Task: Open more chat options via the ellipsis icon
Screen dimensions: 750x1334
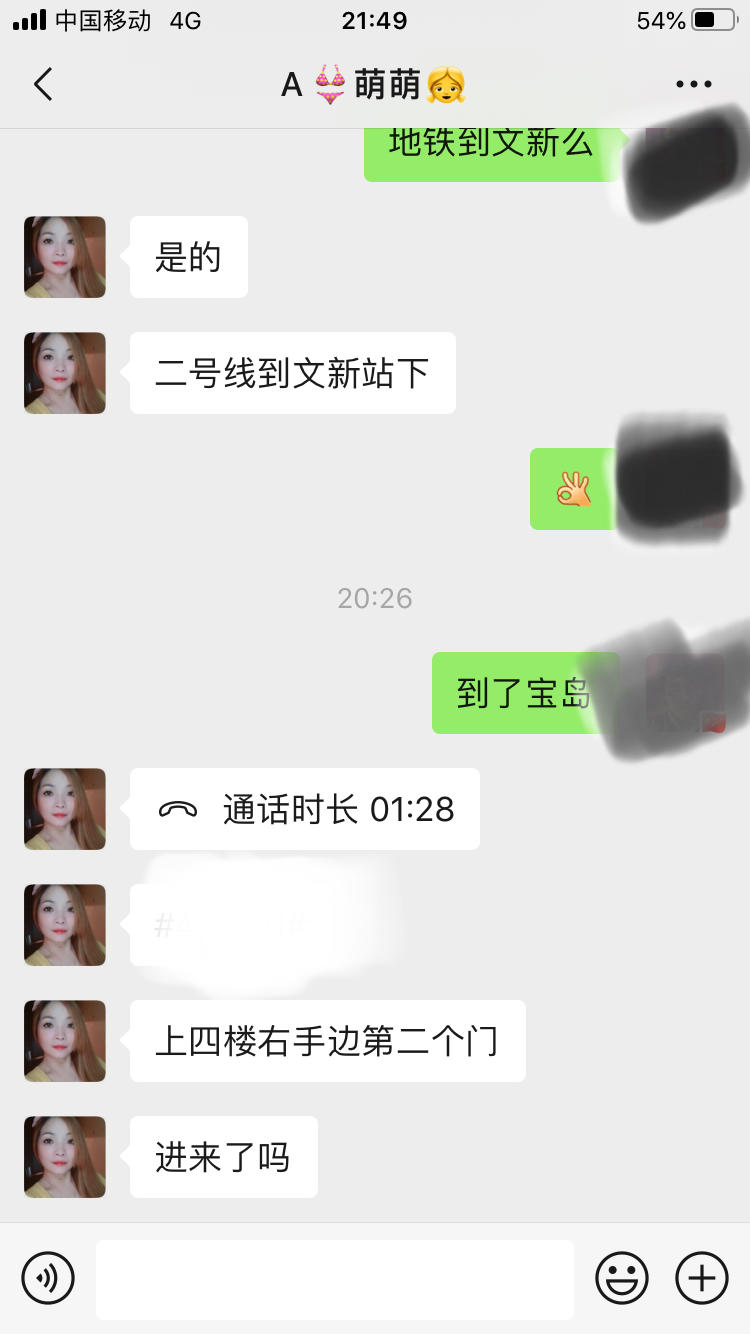Action: point(694,84)
